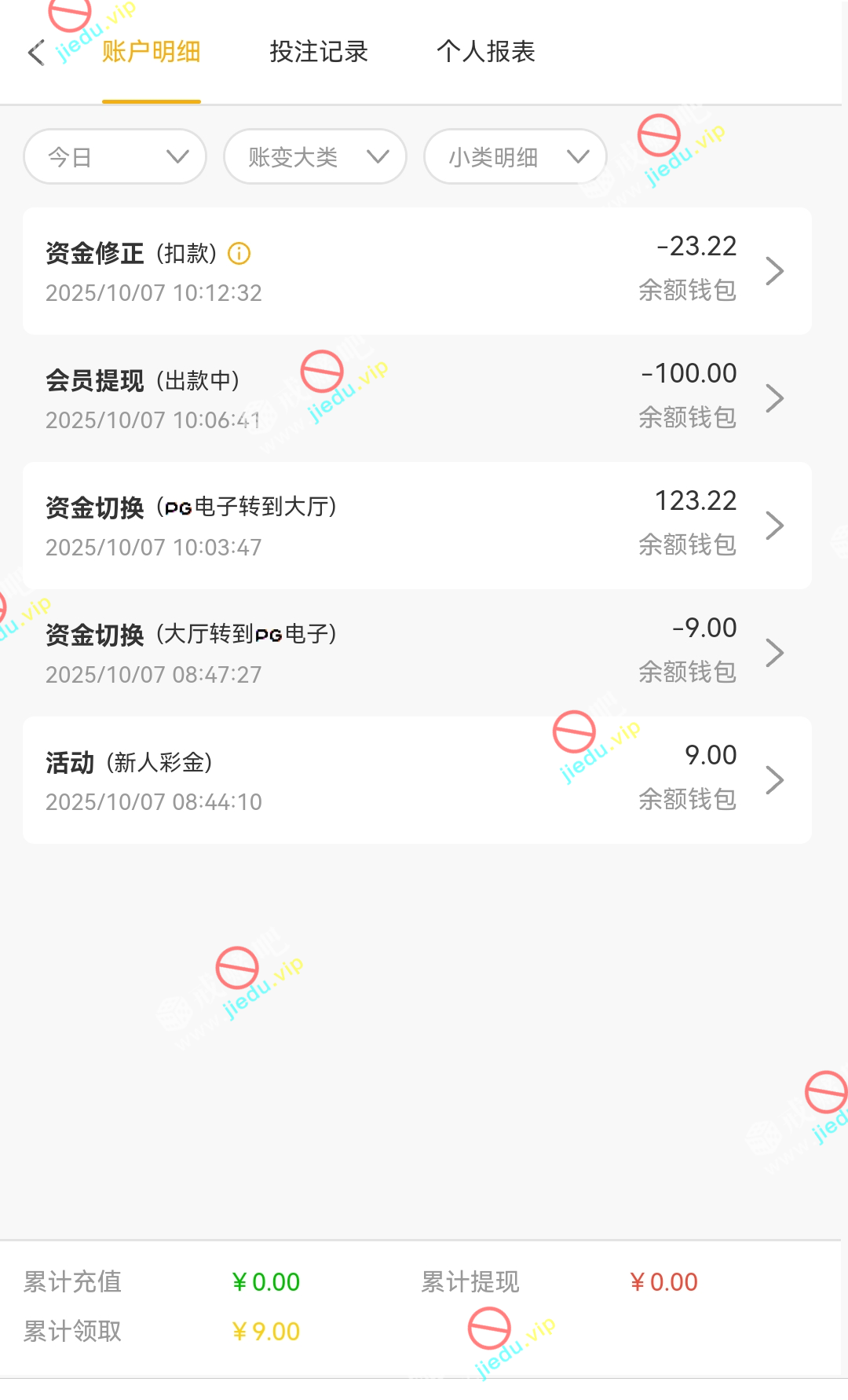Open the 资金修正 (扣款) -23.22 record

[417, 271]
